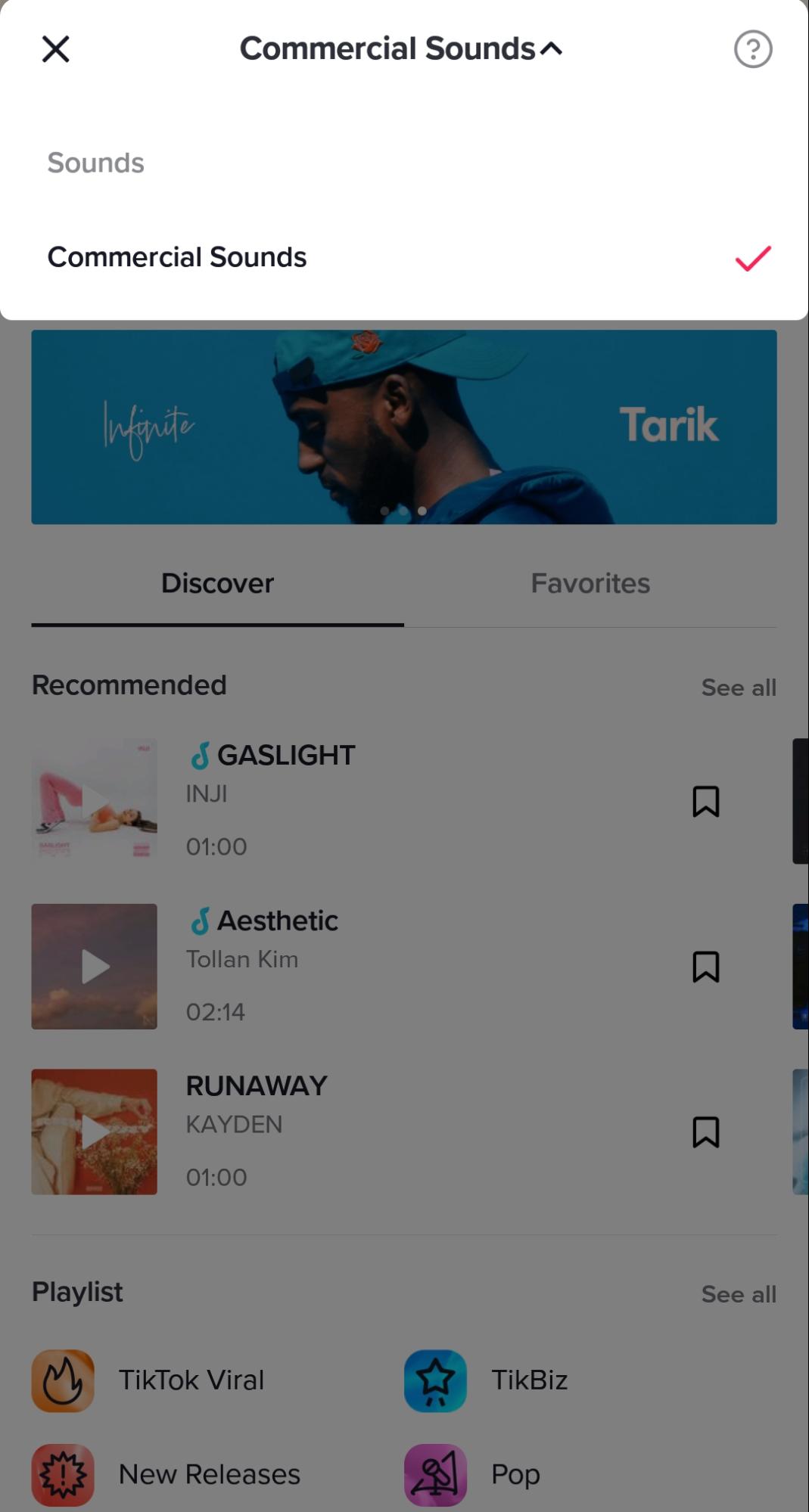Play the RUNAWAY sound thumbnail
Image resolution: width=809 pixels, height=1512 pixels.
coord(94,1132)
